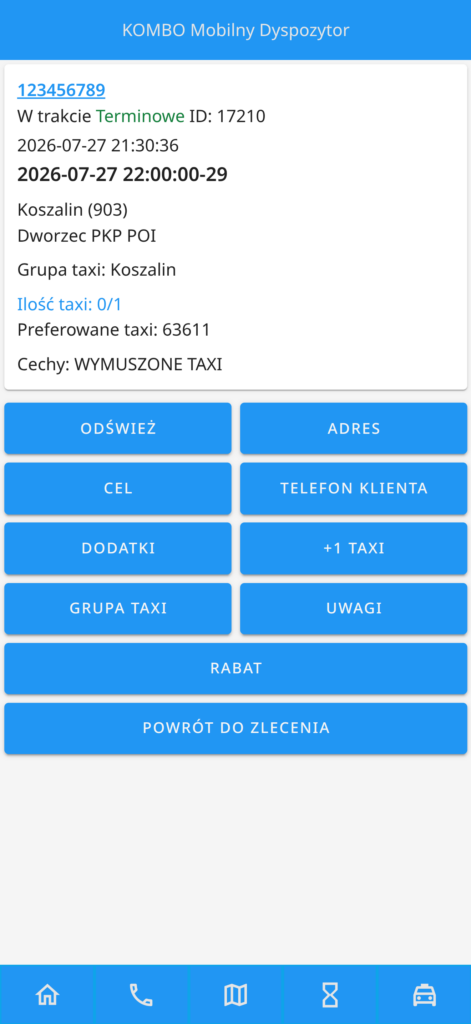Open the DODATKI options

[x=118, y=549]
